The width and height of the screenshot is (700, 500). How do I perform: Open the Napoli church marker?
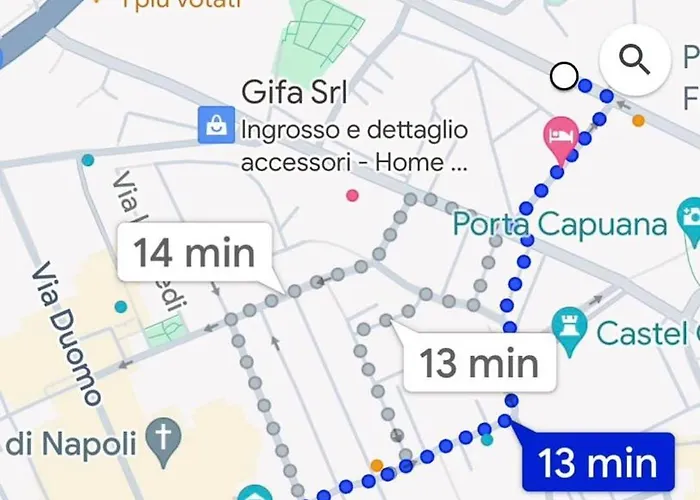pyautogui.click(x=161, y=437)
